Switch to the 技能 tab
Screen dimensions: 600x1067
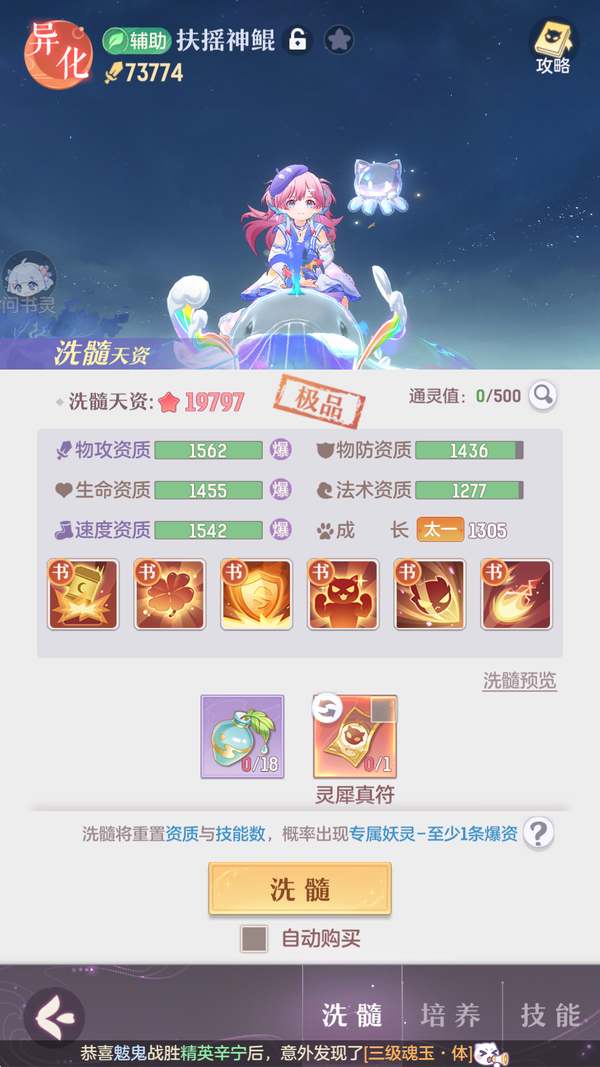tap(550, 1015)
